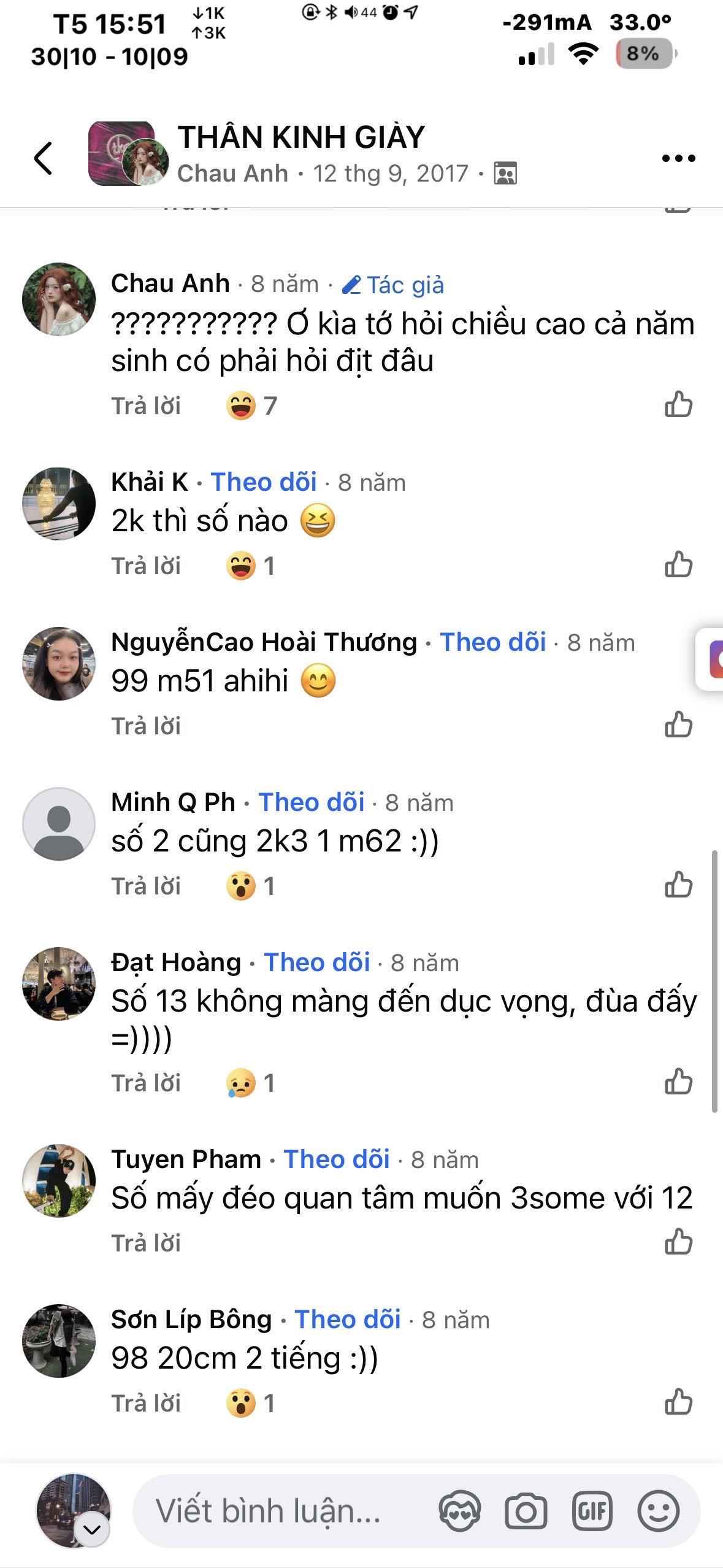
Task: Open the GIF picker
Action: tap(592, 1511)
